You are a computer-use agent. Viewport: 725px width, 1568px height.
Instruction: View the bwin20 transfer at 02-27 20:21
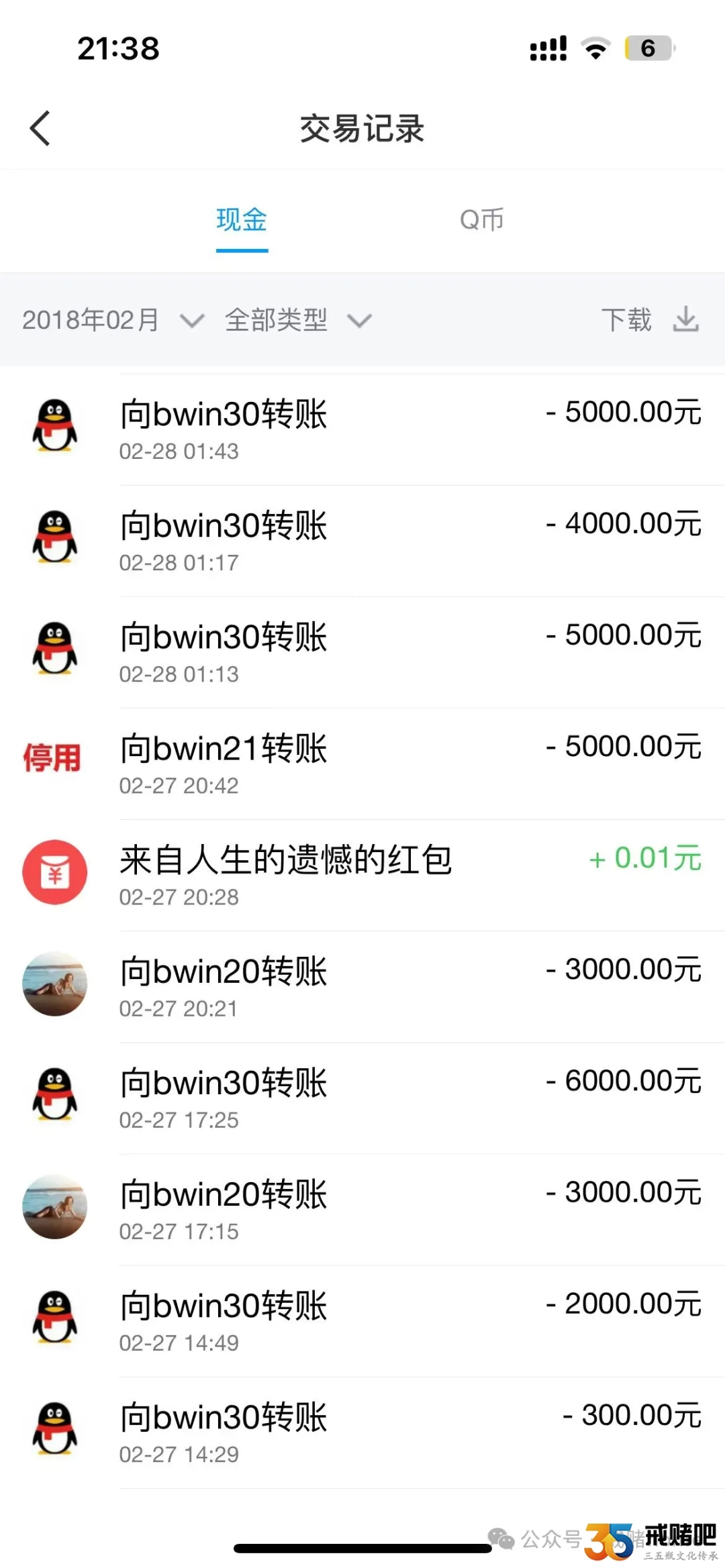[x=362, y=986]
